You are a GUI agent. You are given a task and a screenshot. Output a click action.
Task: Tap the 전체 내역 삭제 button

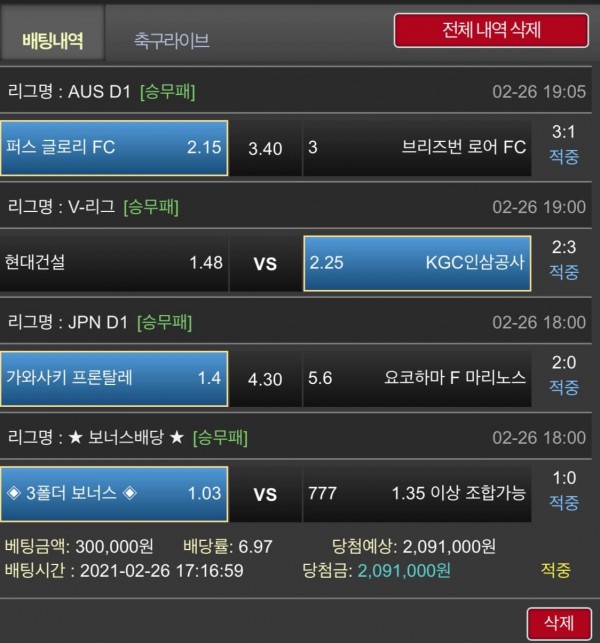pos(491,30)
